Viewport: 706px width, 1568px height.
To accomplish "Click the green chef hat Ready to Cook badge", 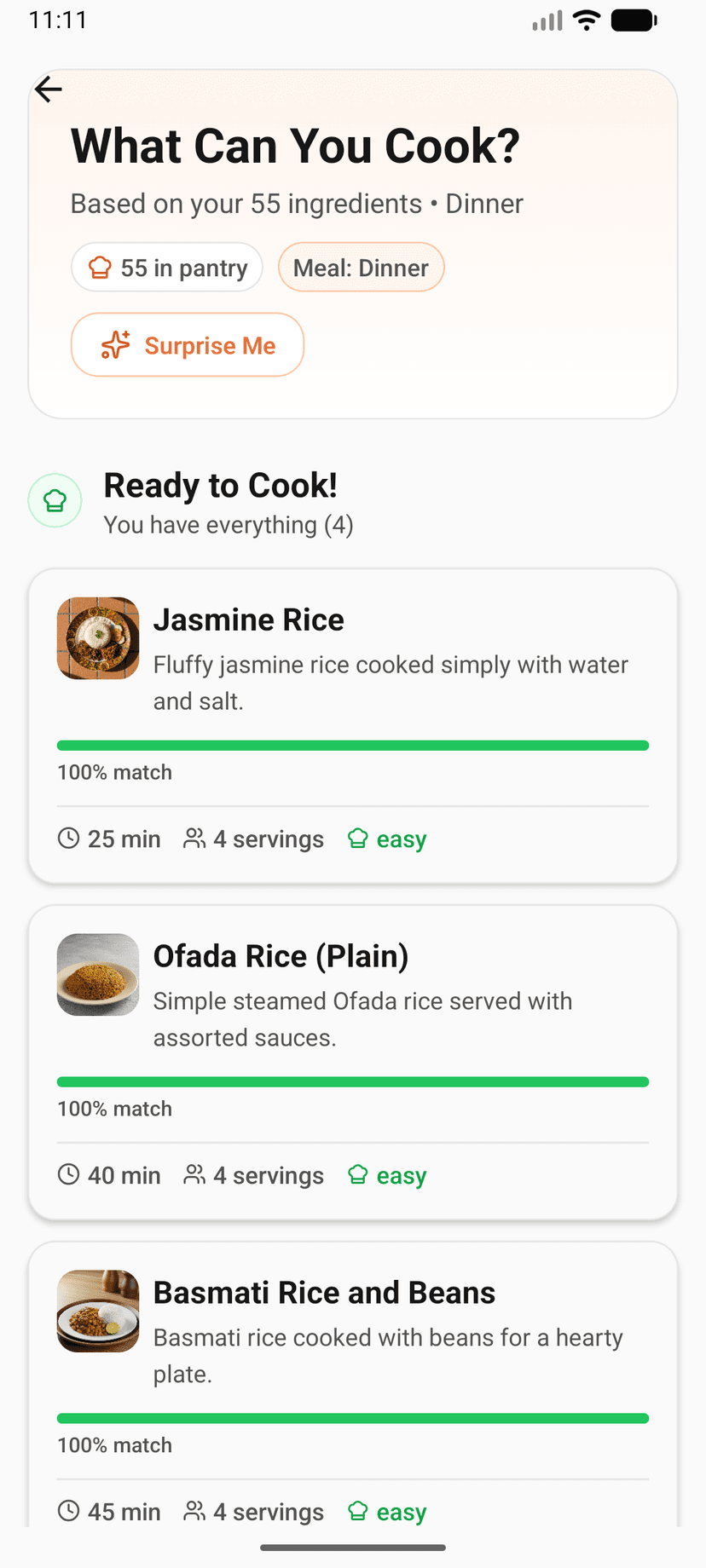I will click(x=55, y=500).
